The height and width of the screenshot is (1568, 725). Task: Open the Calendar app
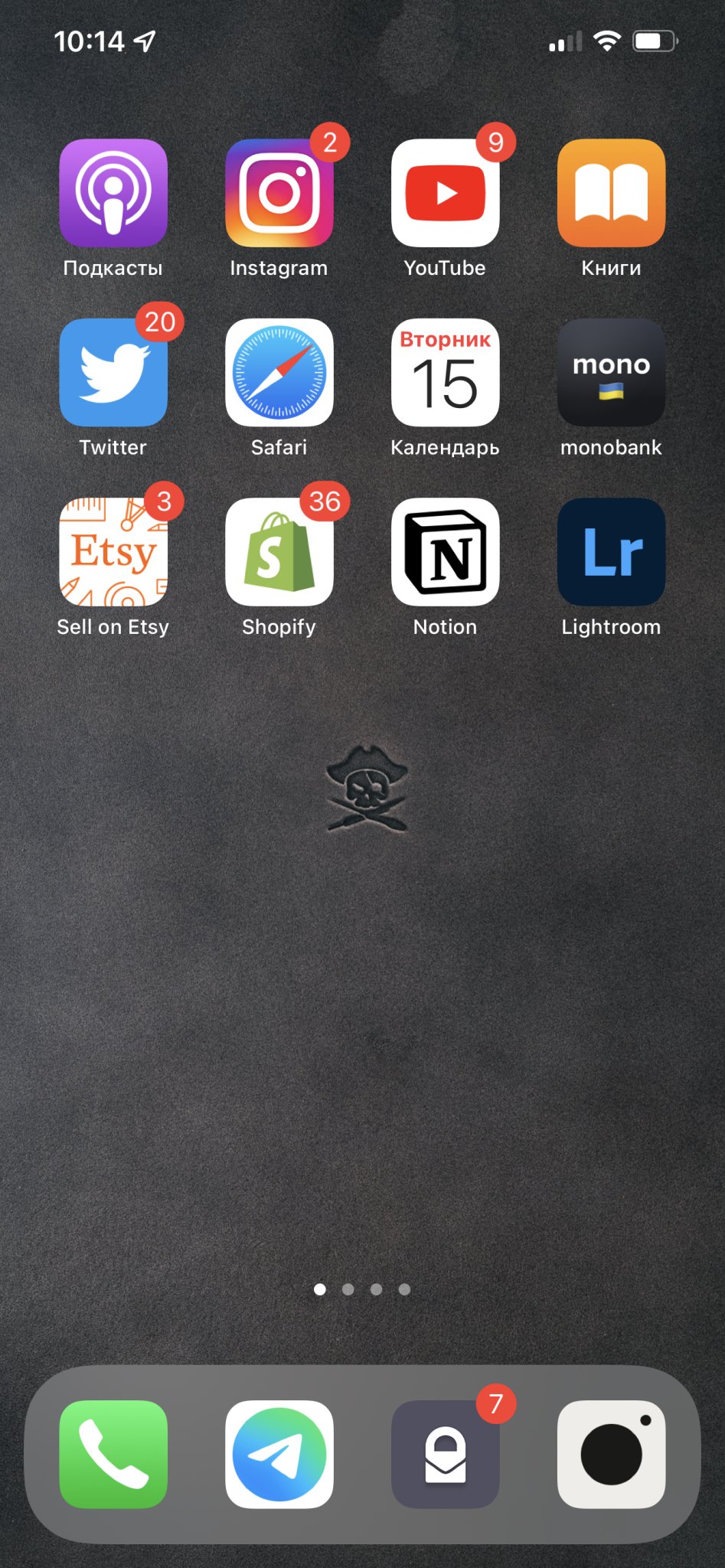445,373
